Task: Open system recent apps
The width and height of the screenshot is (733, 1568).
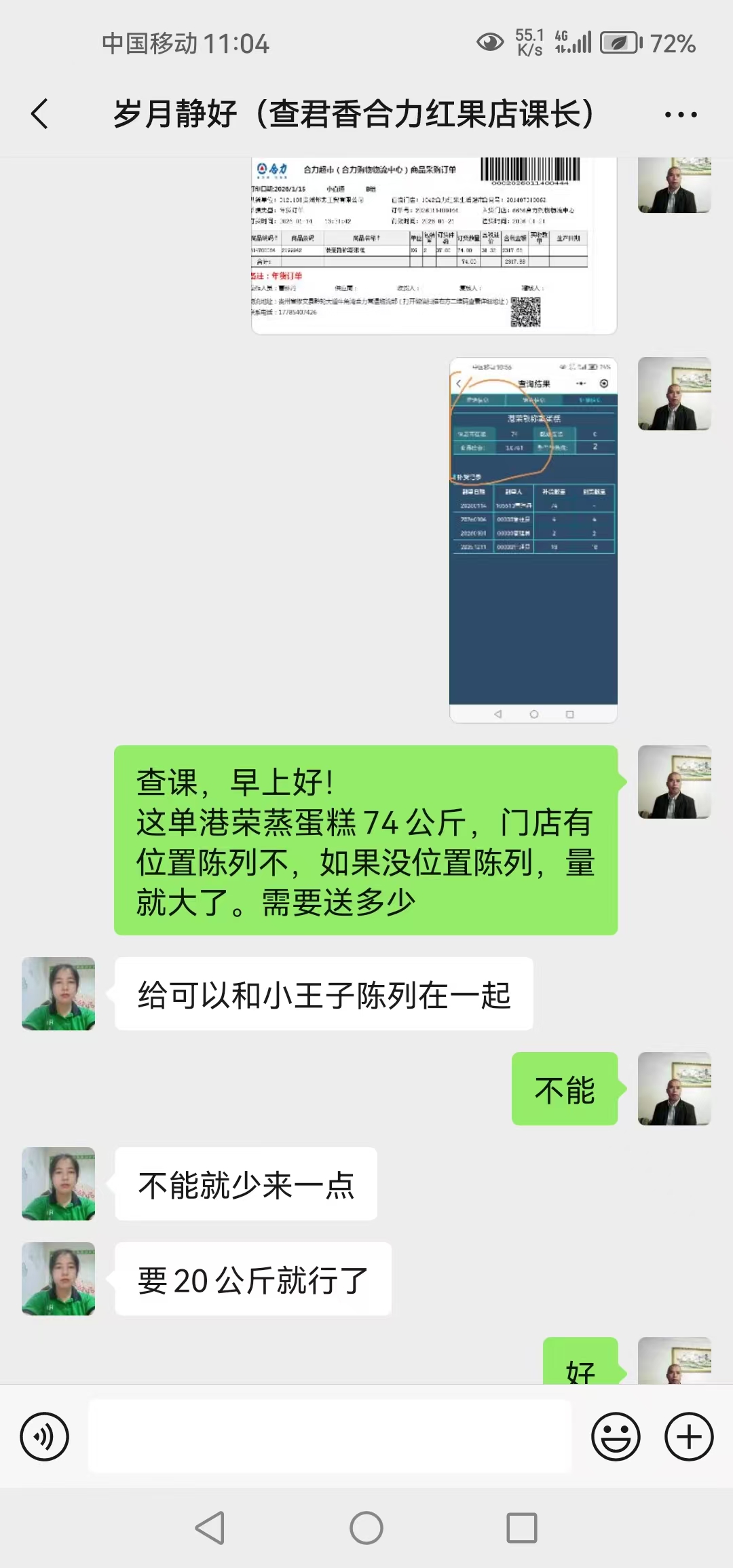Action: click(522, 1528)
